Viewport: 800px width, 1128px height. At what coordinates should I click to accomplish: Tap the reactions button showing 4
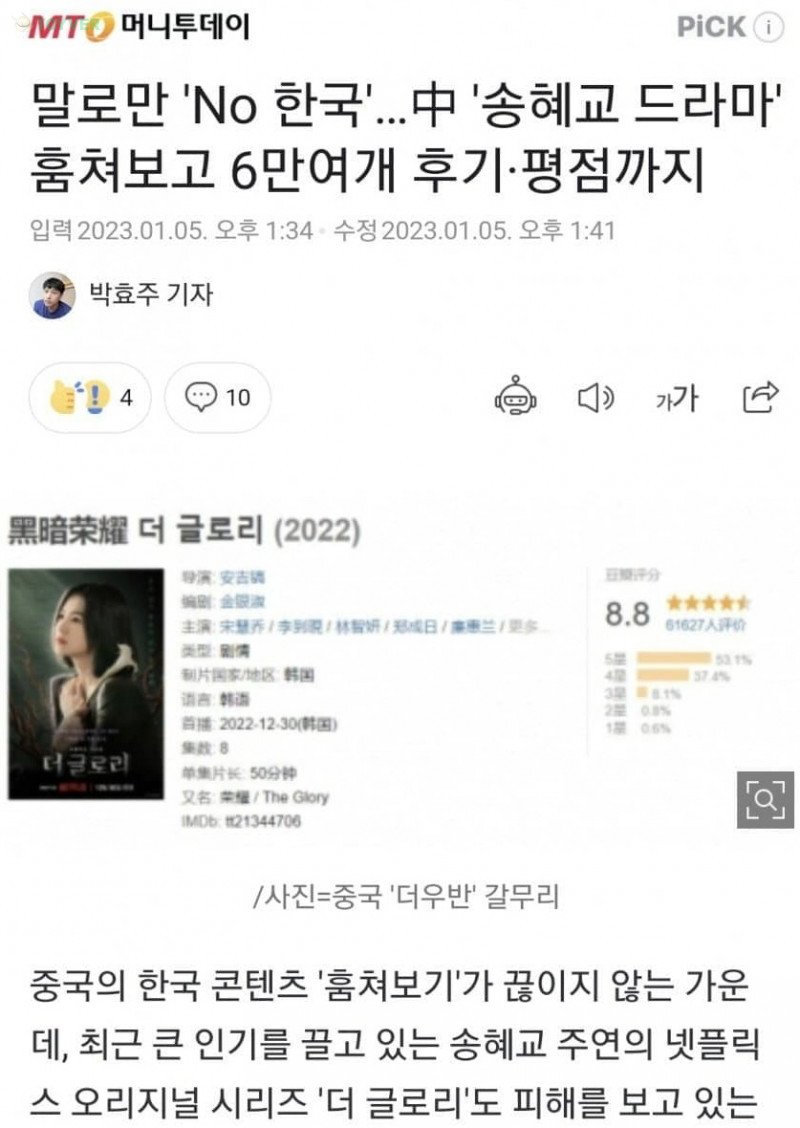pos(92,398)
